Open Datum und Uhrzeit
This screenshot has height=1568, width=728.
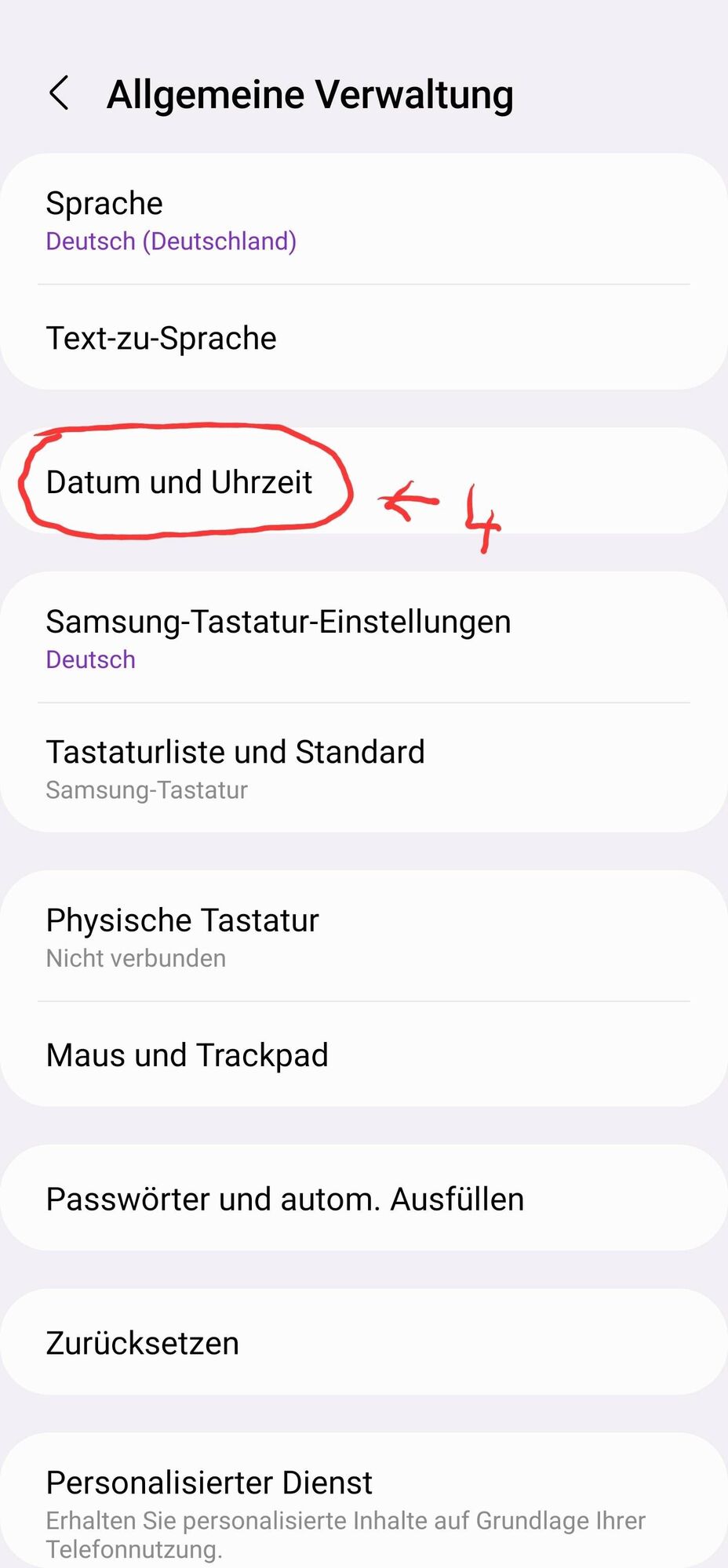pos(180,482)
